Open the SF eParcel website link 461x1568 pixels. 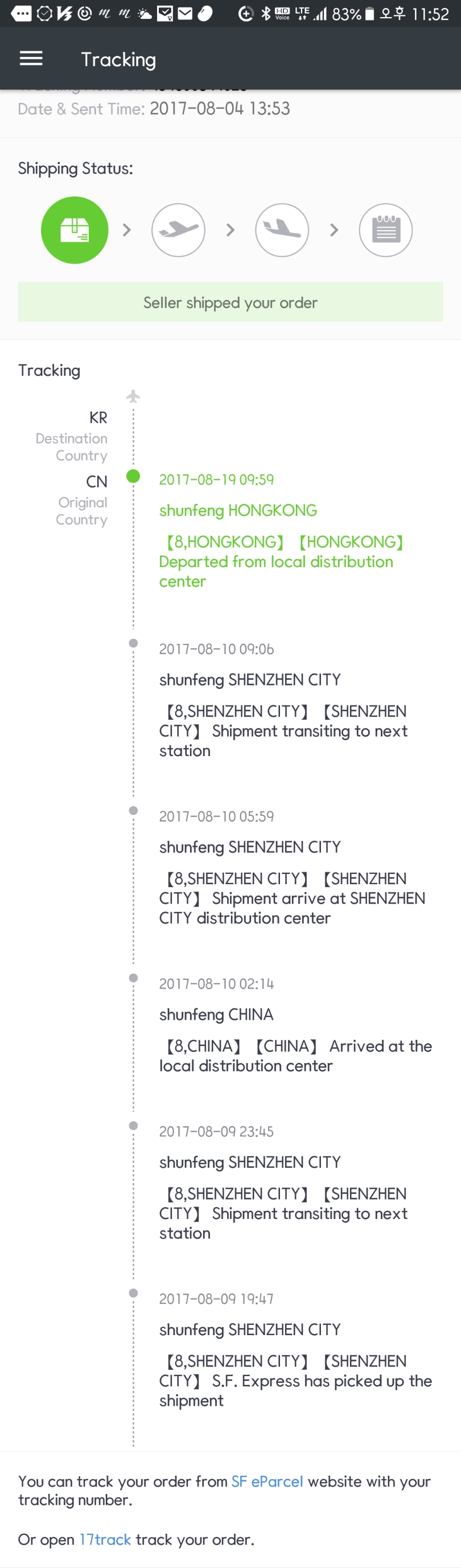[267, 1481]
